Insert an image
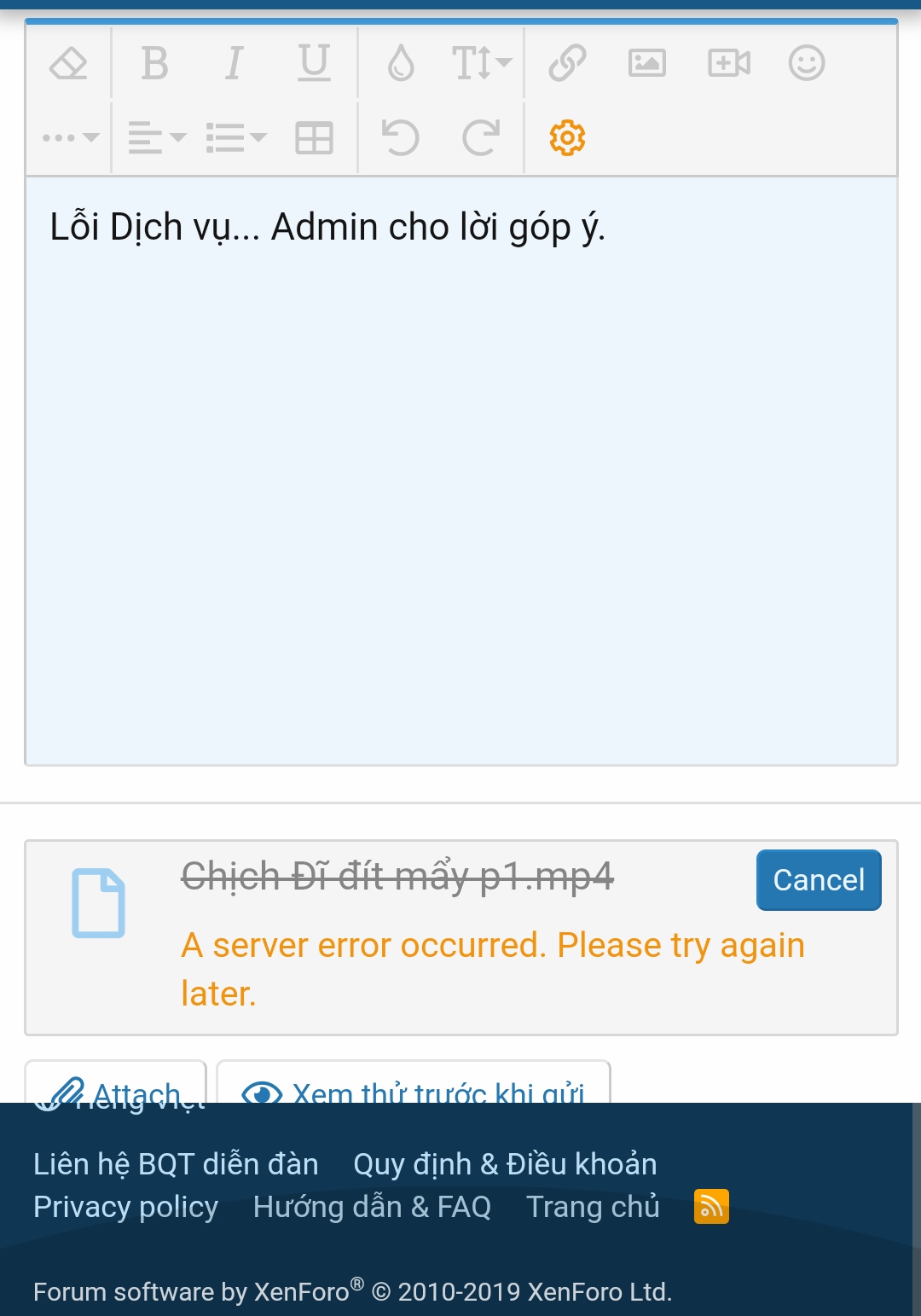 tap(646, 63)
